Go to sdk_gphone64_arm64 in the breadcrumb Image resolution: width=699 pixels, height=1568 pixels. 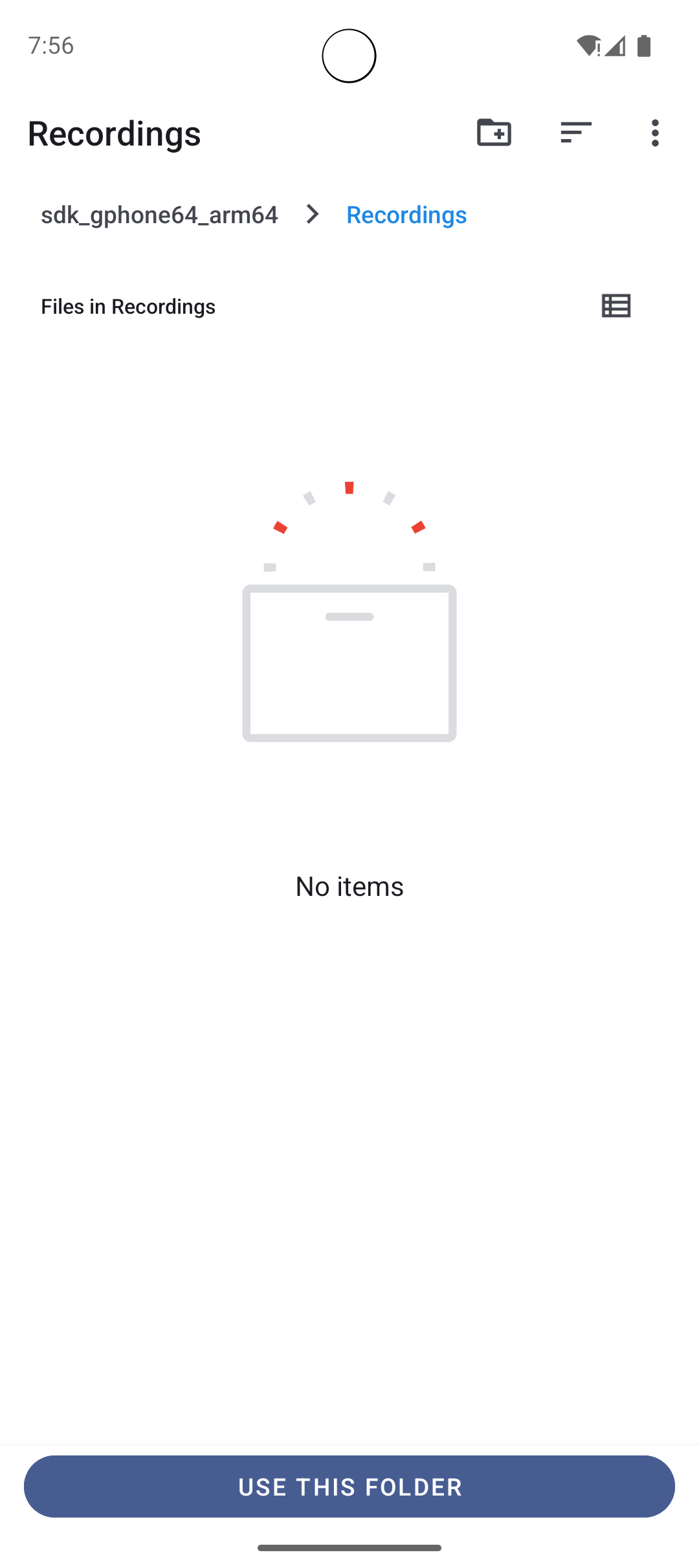pos(159,215)
